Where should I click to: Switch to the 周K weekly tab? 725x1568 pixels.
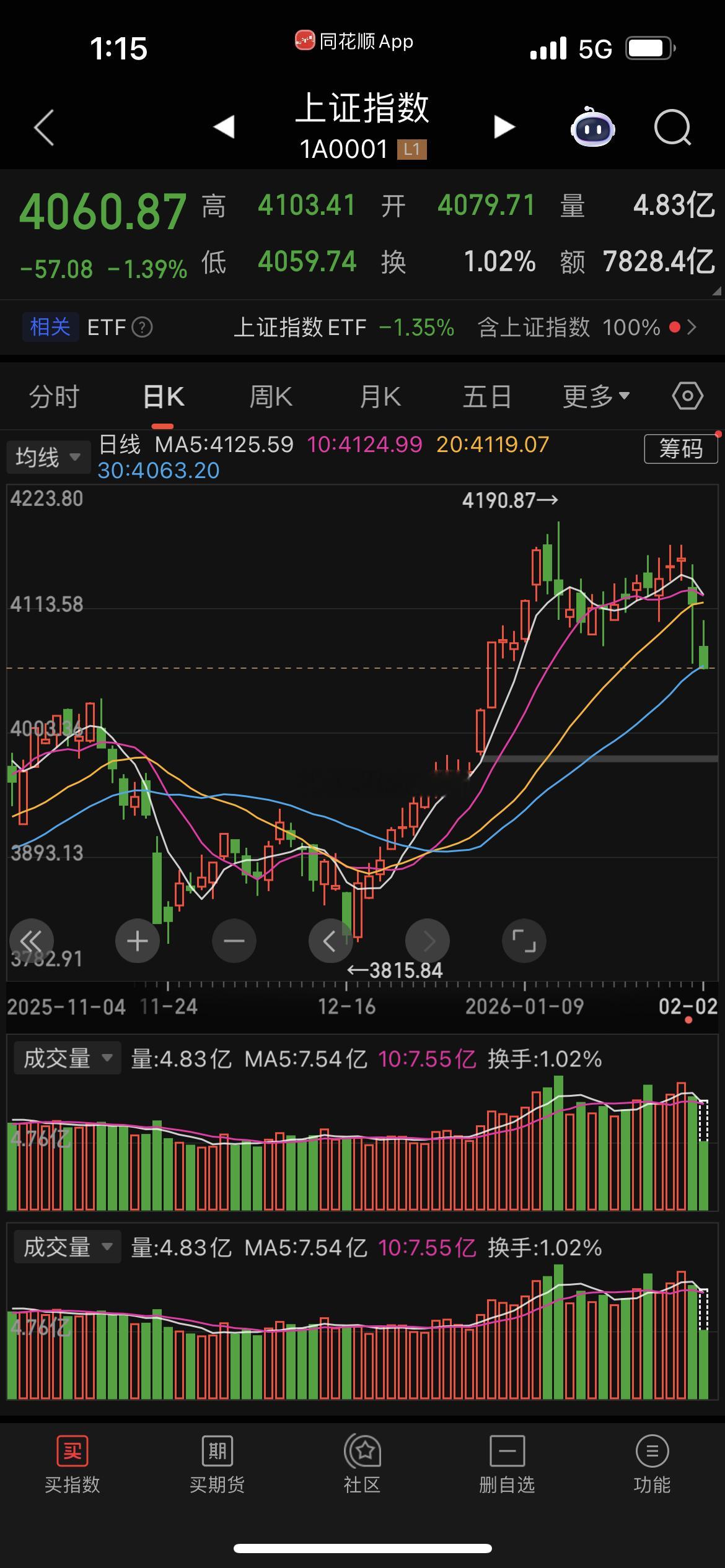[270, 395]
